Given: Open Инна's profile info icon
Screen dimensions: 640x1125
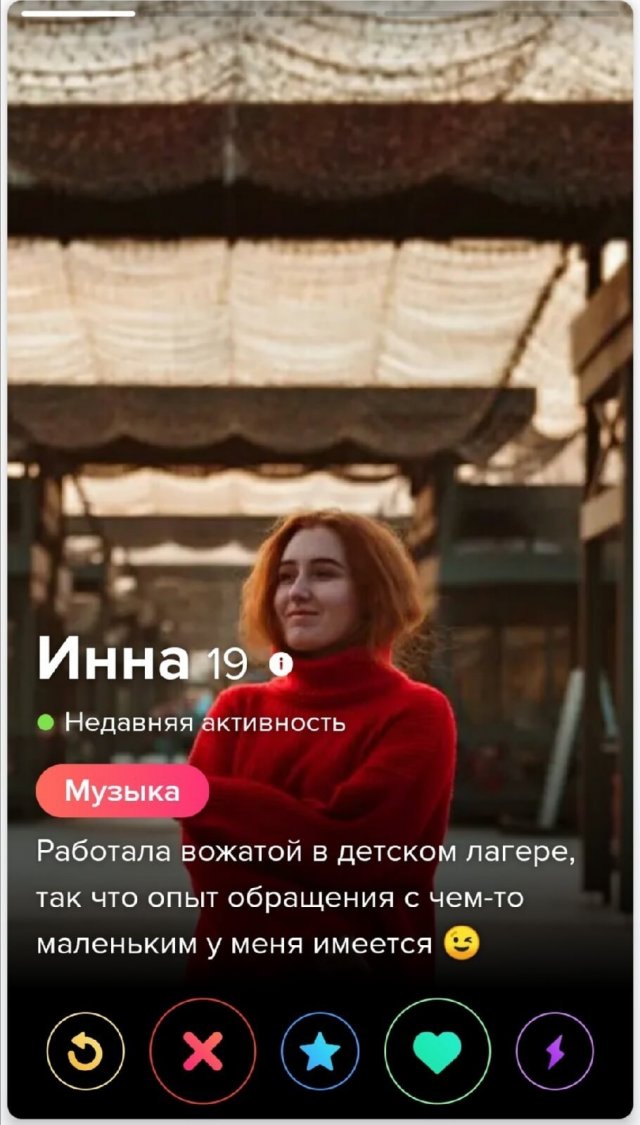Looking at the screenshot, I should (x=281, y=665).
